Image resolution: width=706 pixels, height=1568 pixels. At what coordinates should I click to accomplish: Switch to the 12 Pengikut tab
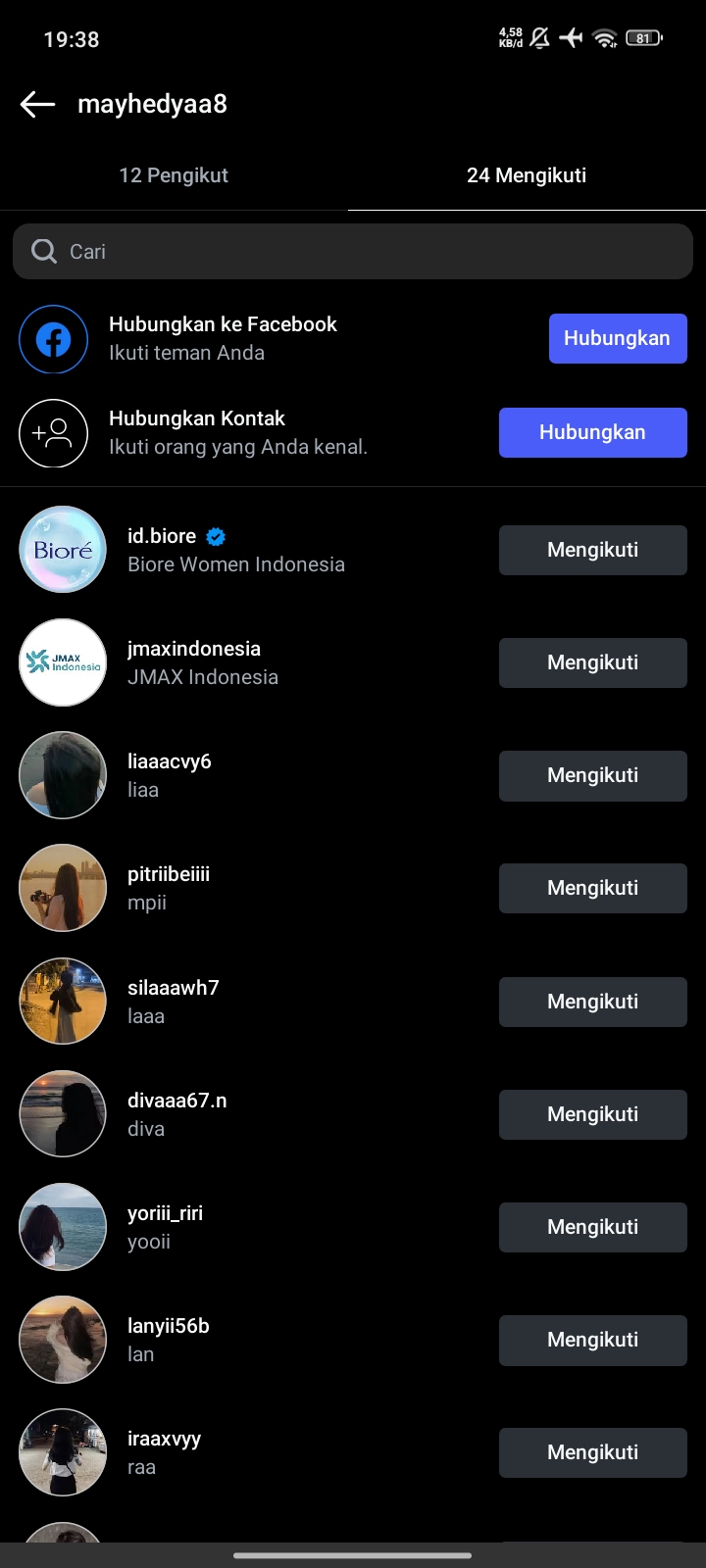[174, 175]
